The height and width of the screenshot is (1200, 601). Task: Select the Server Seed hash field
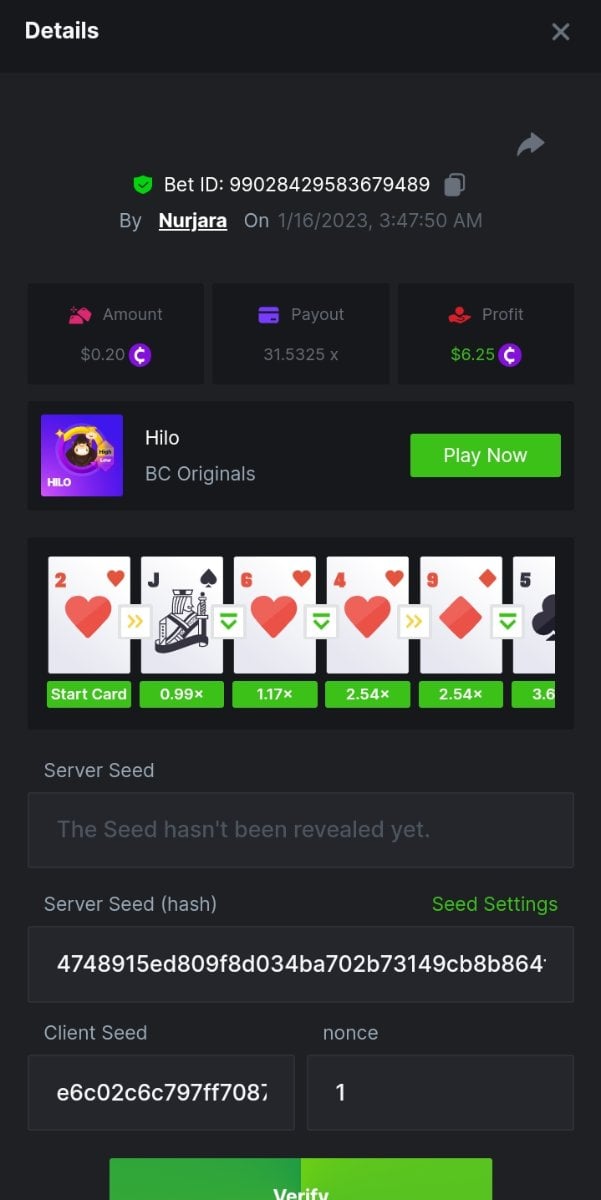tap(300, 964)
